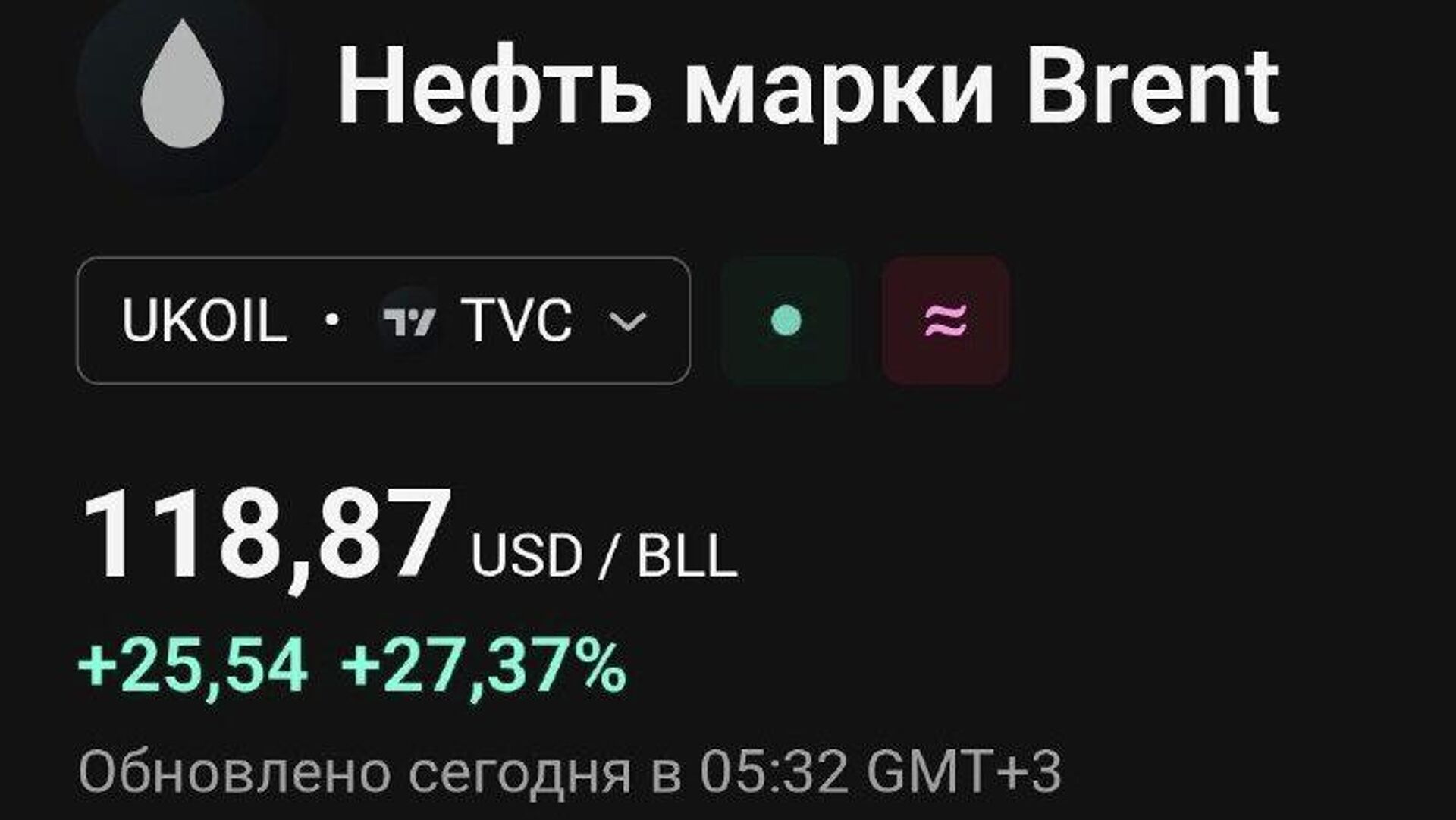The height and width of the screenshot is (820, 1456).
Task: Tap the green market status dot
Action: click(x=786, y=321)
